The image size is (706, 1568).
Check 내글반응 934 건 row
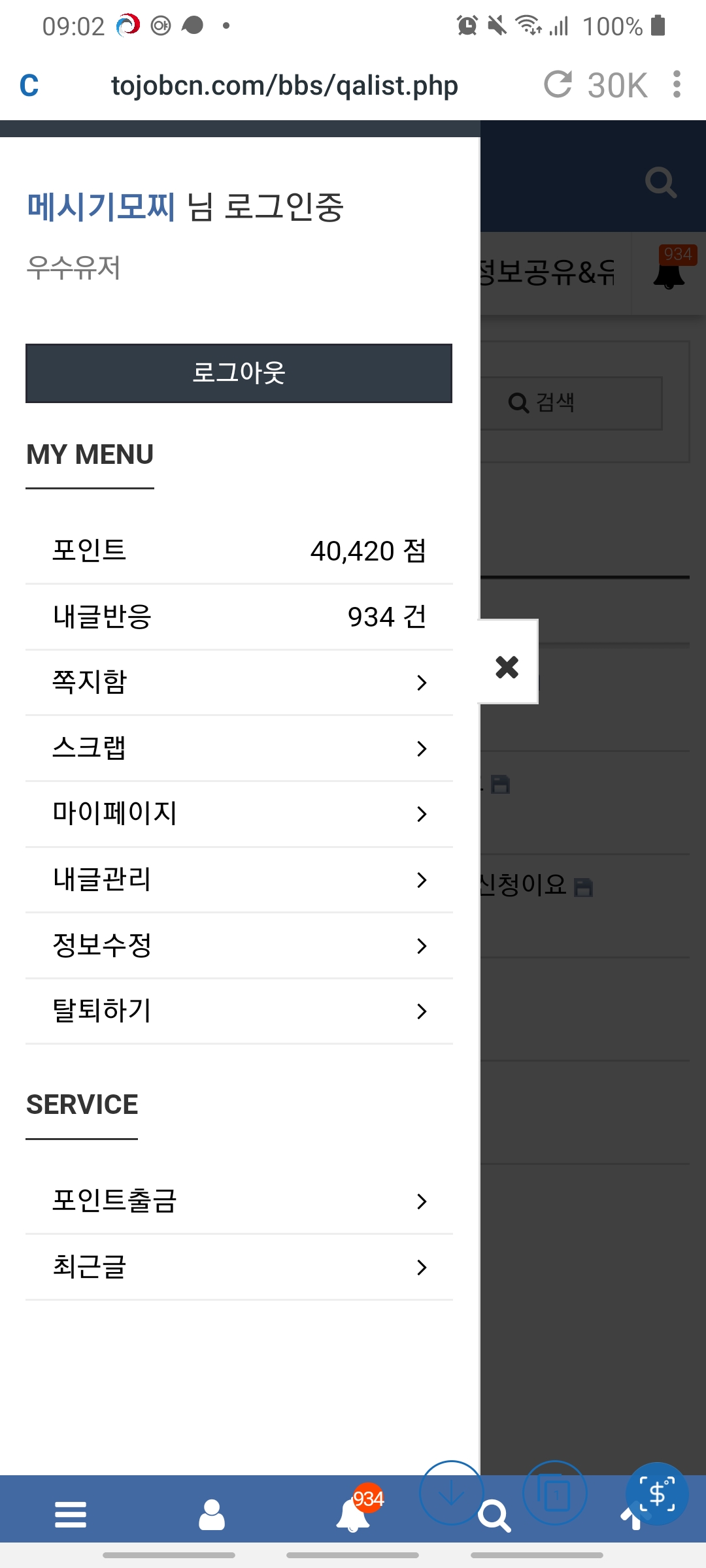point(239,617)
